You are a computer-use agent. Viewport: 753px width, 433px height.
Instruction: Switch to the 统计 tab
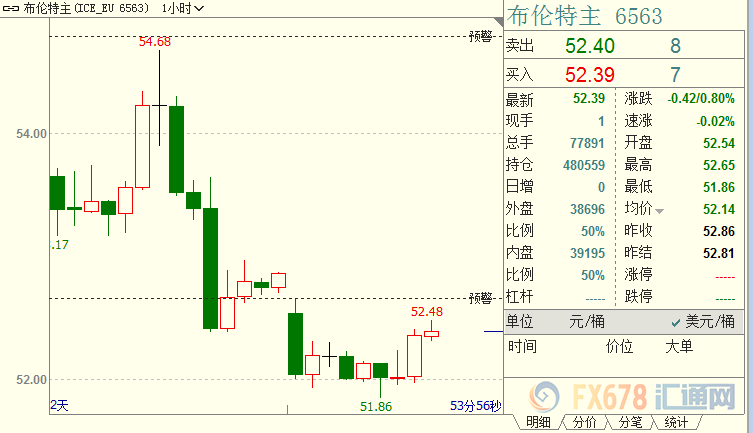click(x=677, y=423)
